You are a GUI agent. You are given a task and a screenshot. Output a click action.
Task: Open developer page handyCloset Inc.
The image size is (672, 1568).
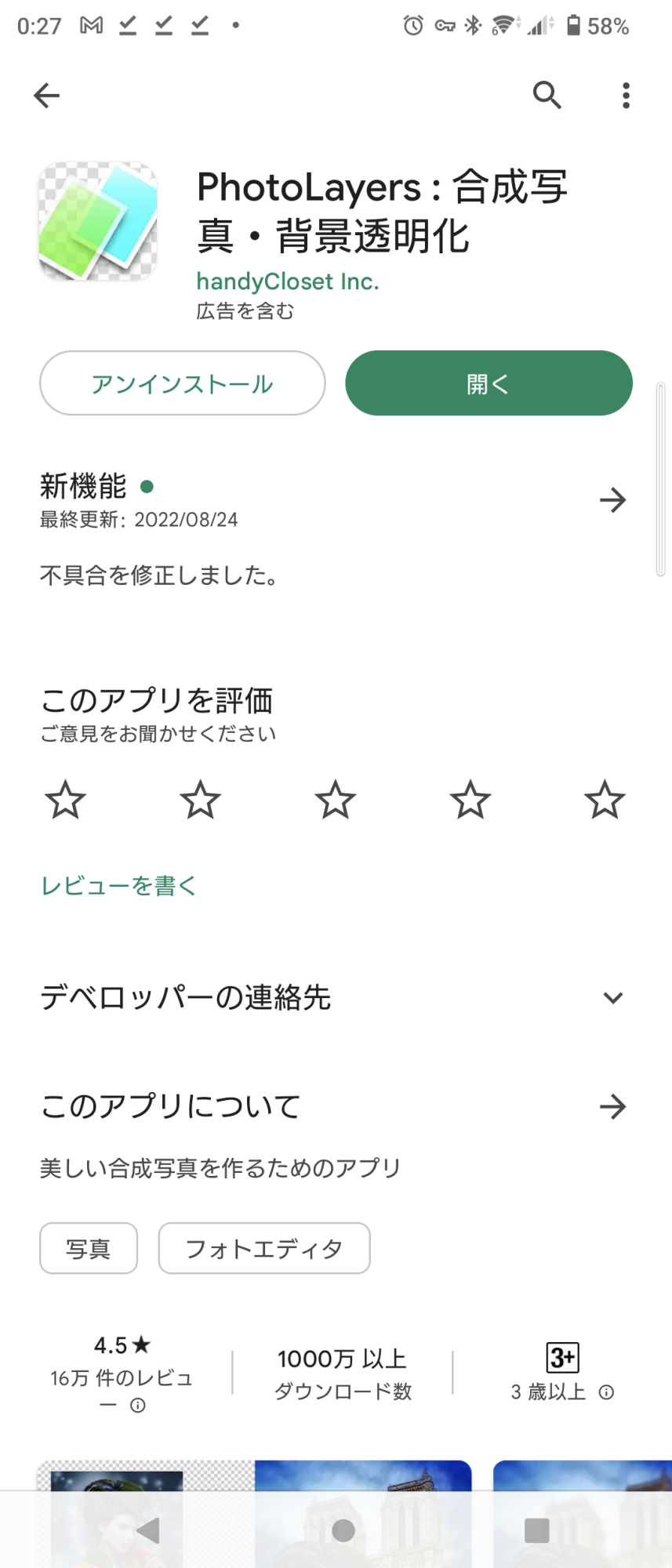tap(287, 281)
